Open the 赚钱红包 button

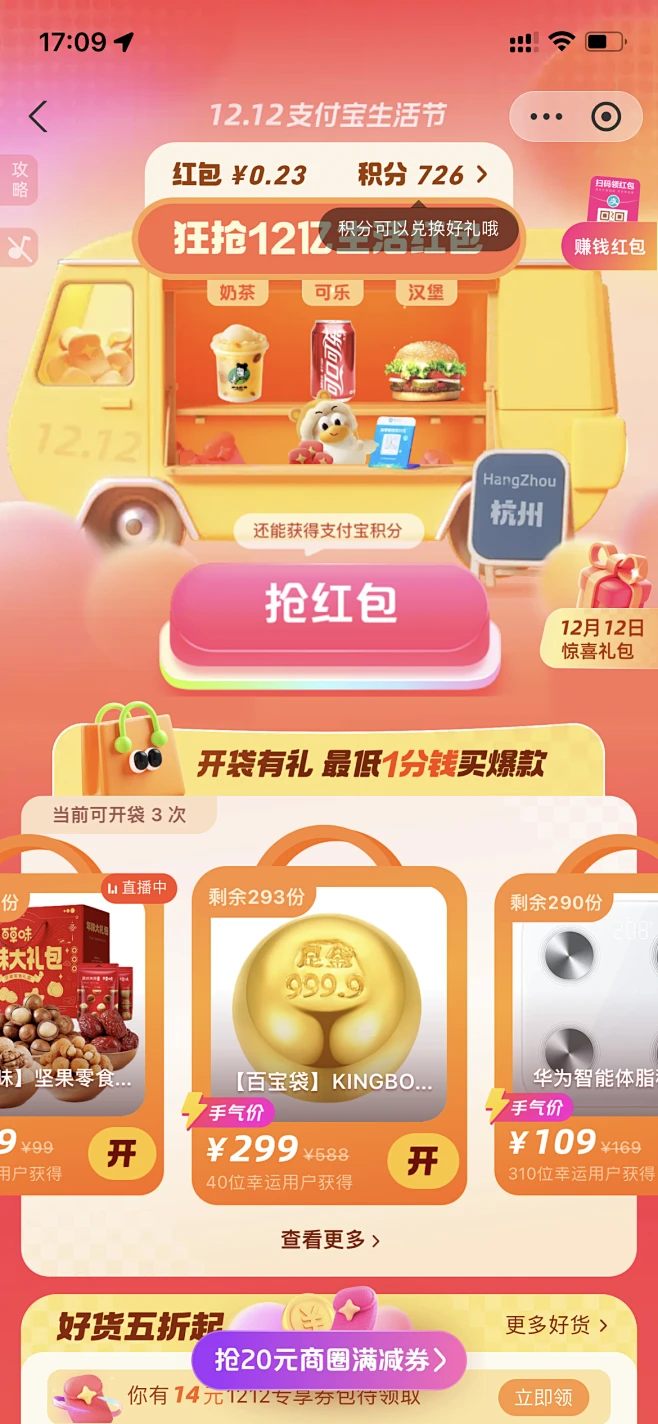[x=609, y=246]
